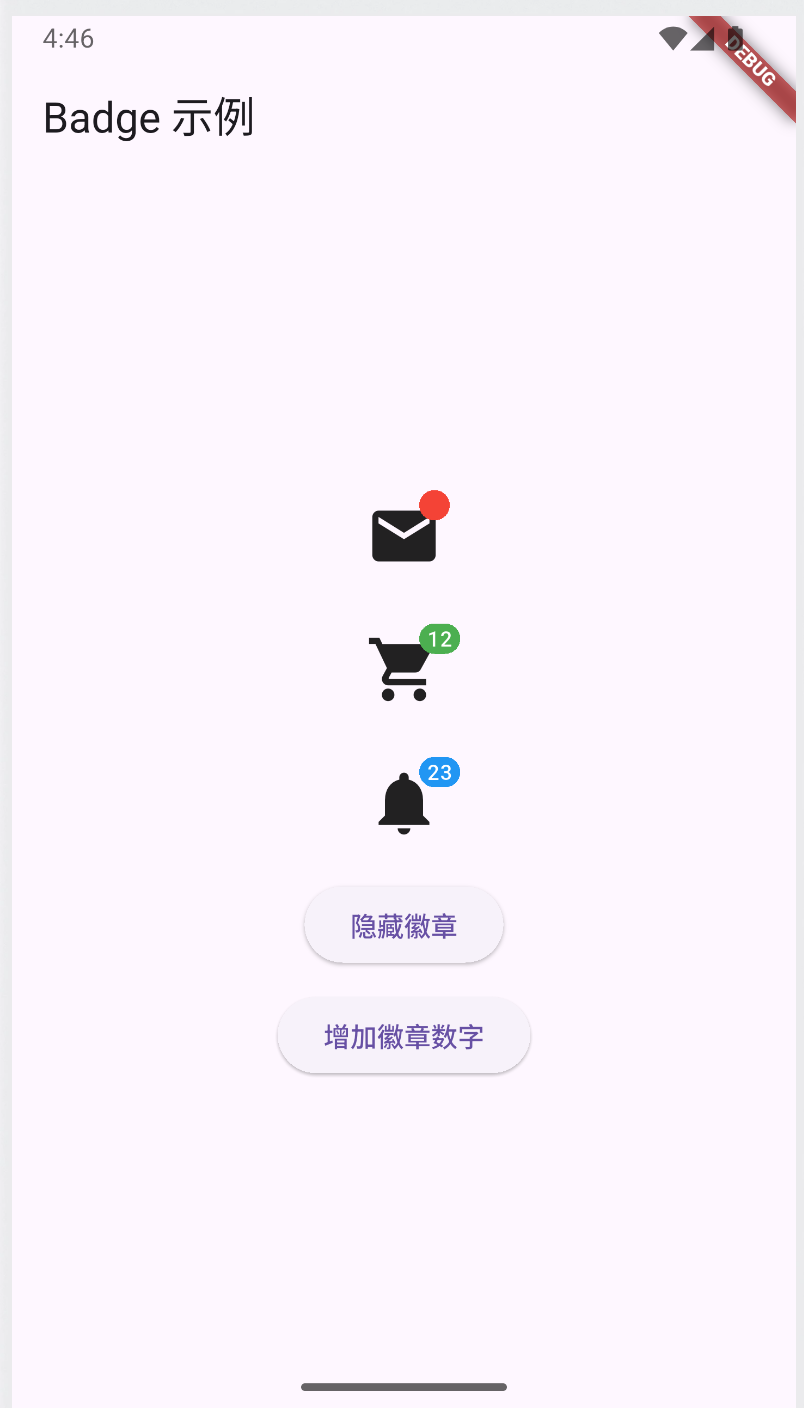The image size is (804, 1408).
Task: Tap the 增加徽章数字 button
Action: point(404,1035)
